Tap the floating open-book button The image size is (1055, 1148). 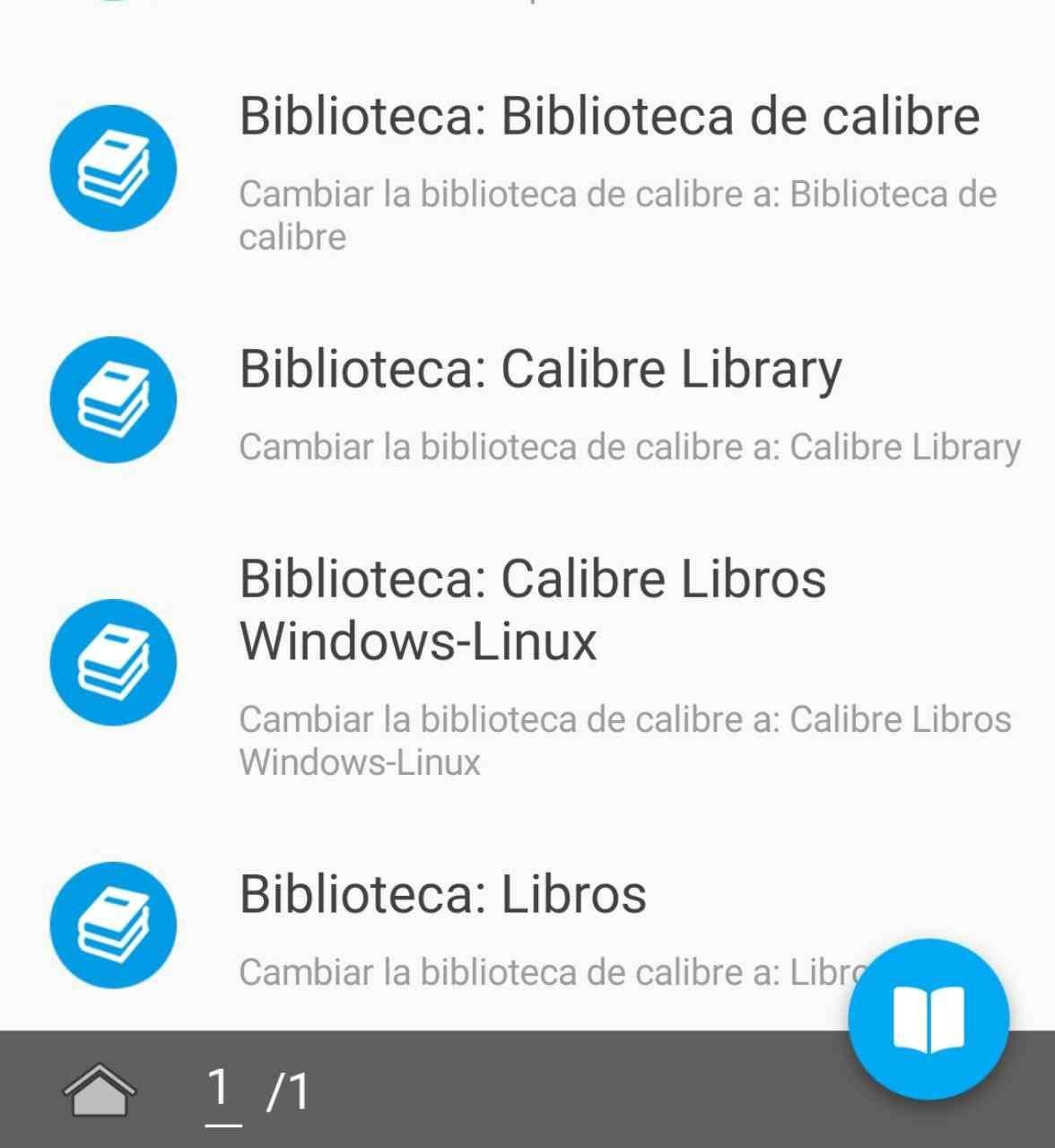point(929,1020)
